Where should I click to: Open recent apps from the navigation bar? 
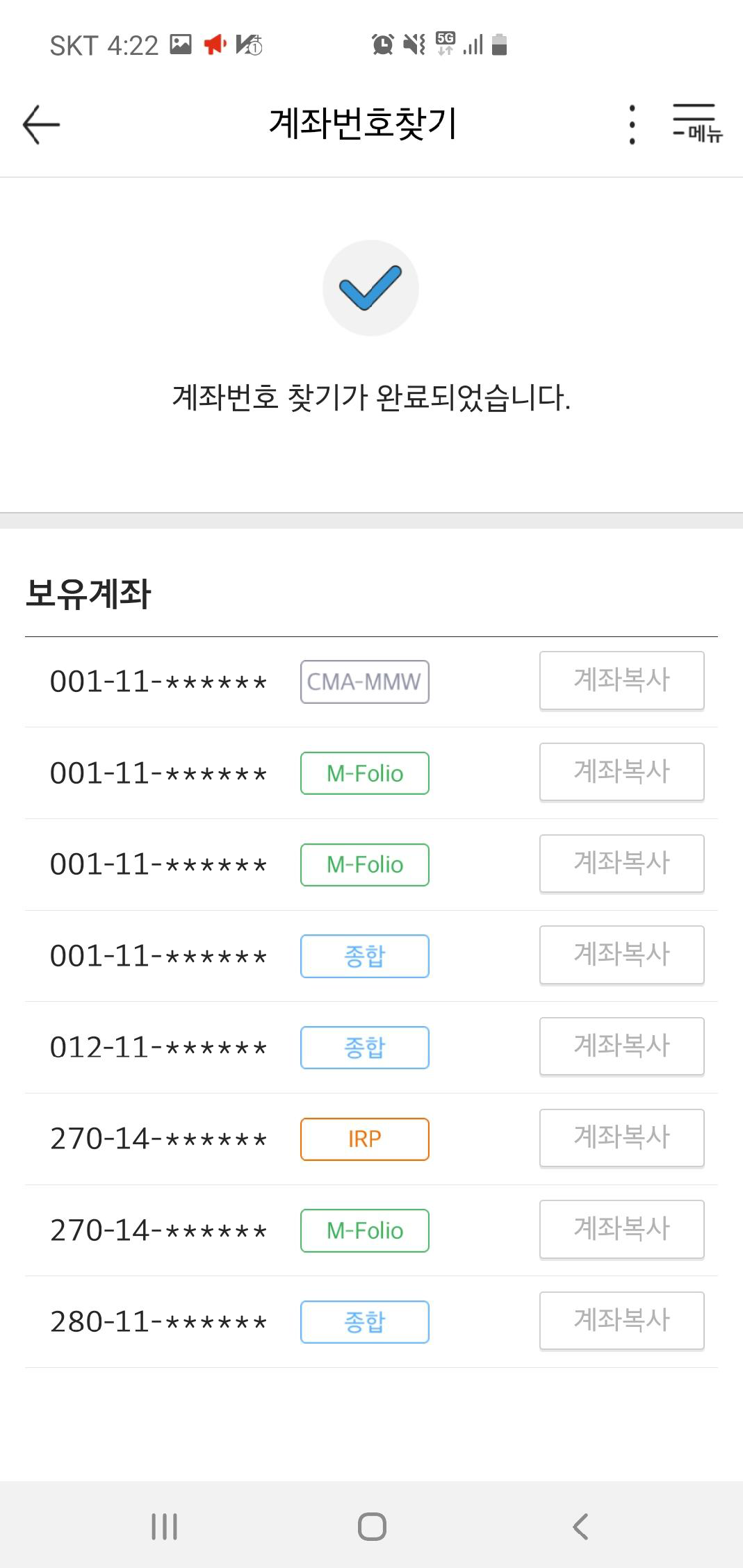(165, 1526)
